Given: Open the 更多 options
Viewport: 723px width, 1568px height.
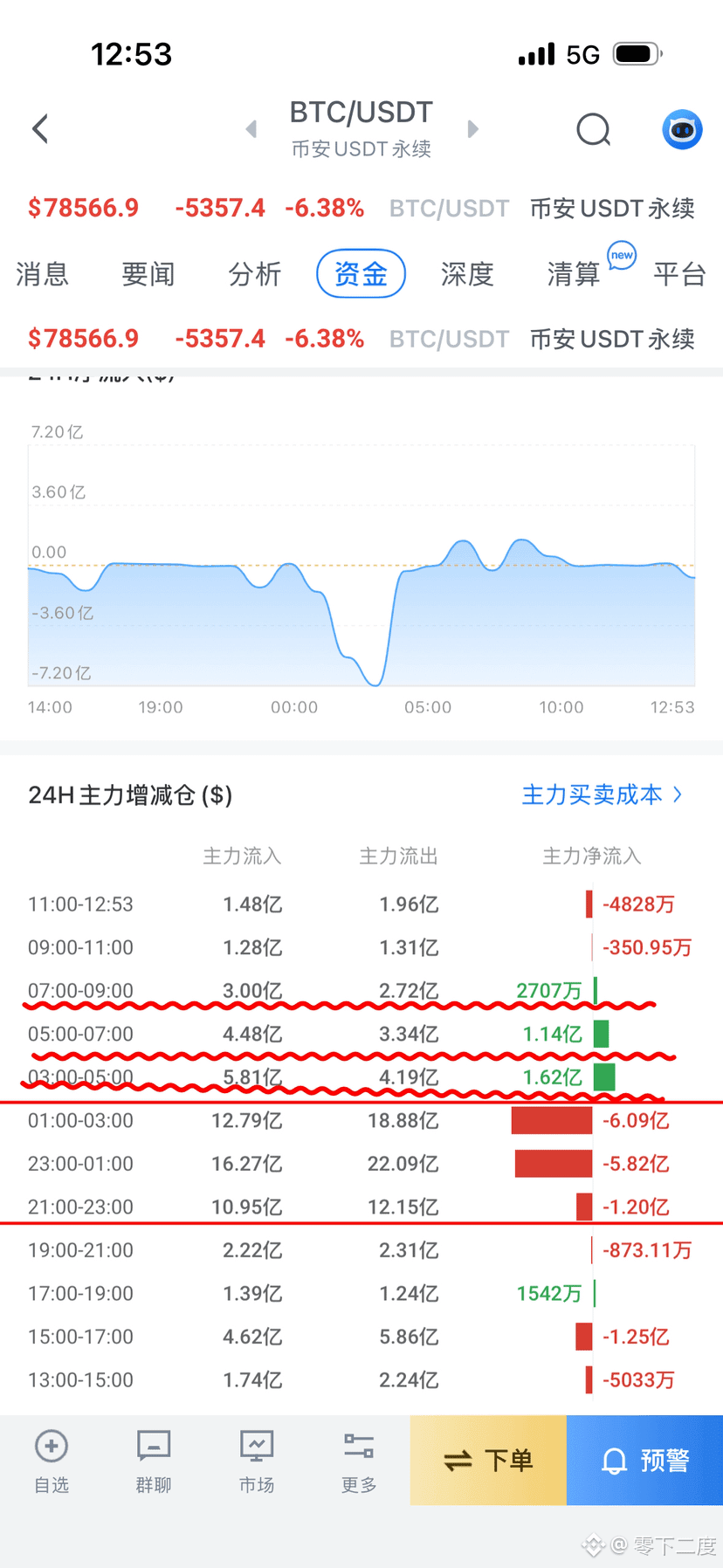Looking at the screenshot, I should click(359, 1461).
